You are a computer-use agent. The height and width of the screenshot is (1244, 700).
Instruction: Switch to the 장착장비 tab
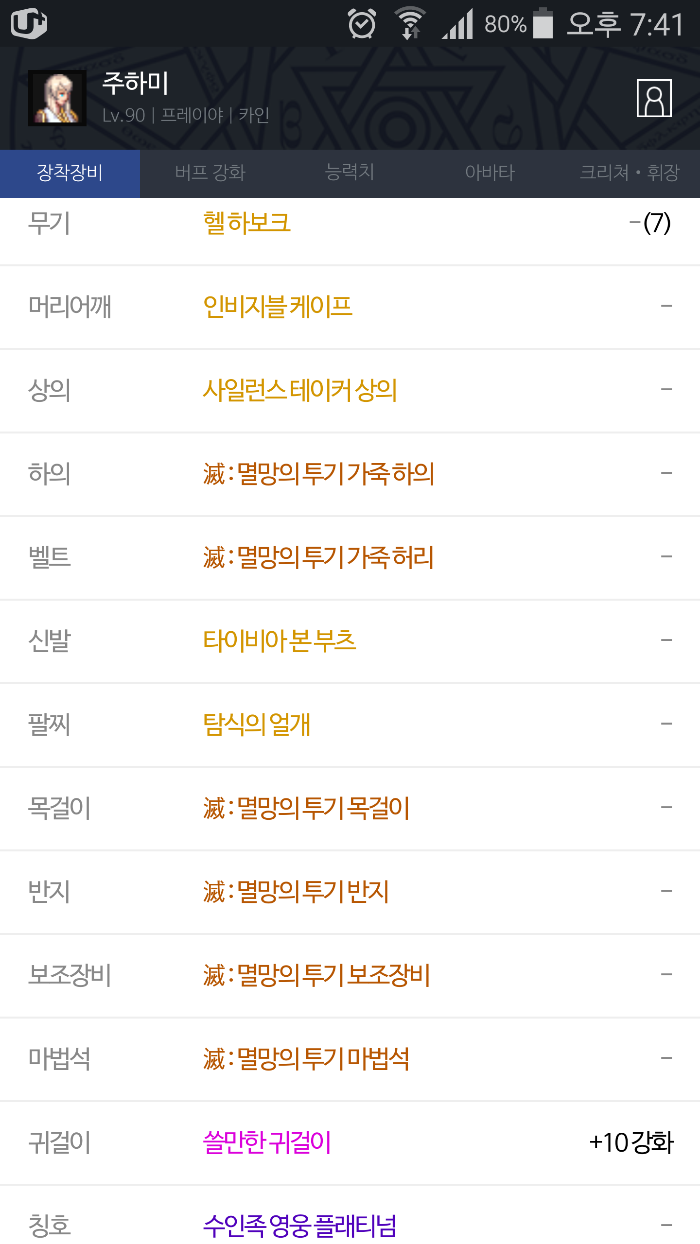tap(70, 173)
